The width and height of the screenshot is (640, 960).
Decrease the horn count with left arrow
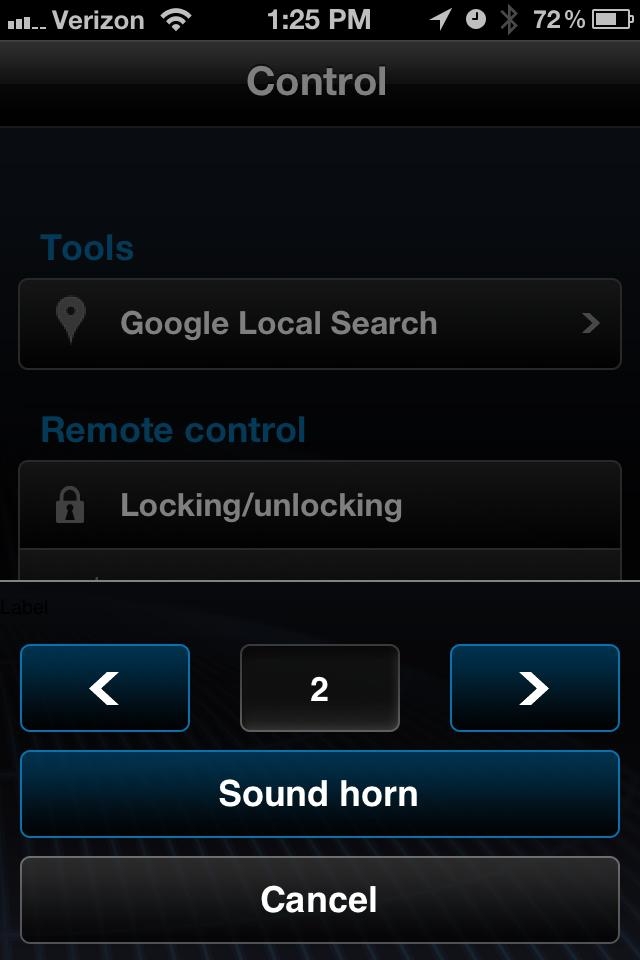[105, 688]
